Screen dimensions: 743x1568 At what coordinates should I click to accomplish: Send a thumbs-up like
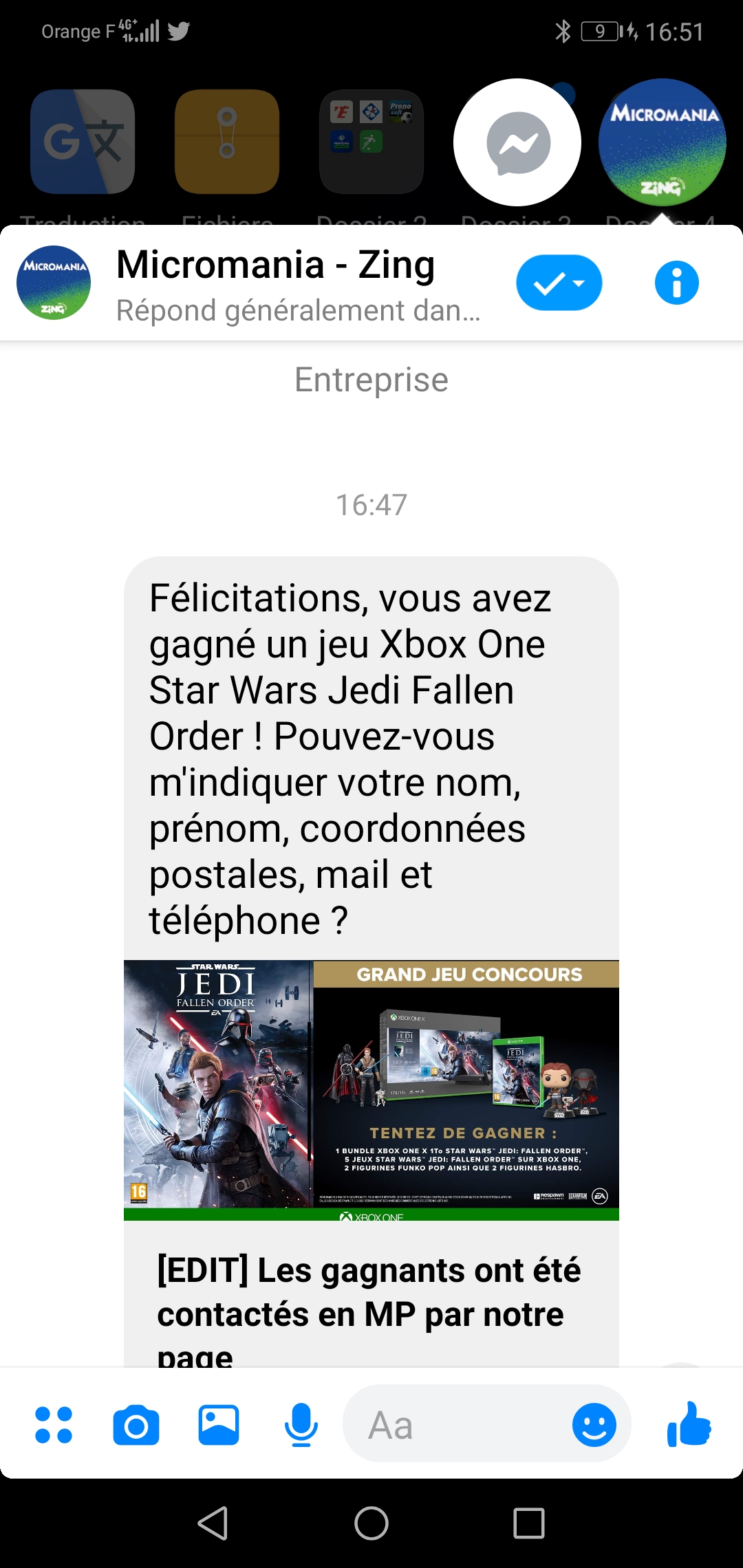[x=689, y=1425]
